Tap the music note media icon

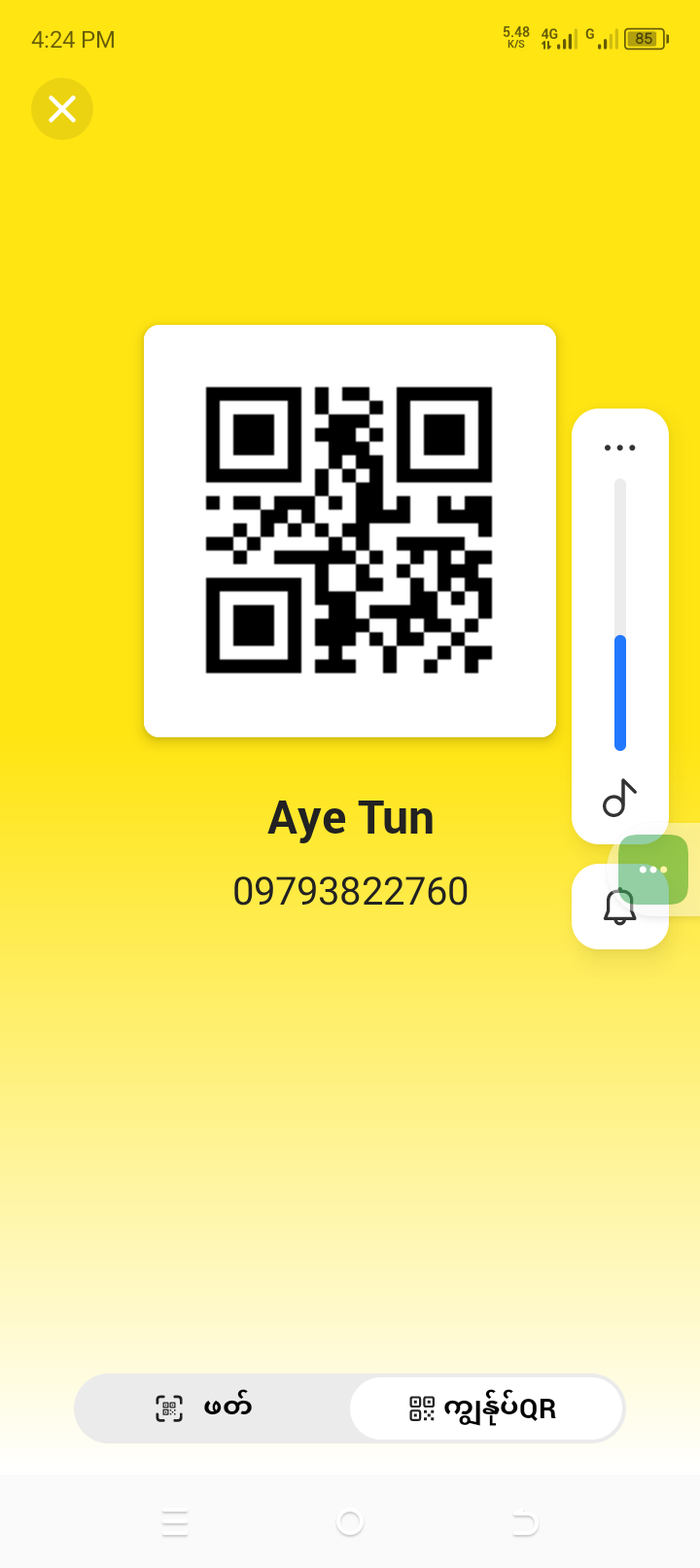tap(619, 799)
